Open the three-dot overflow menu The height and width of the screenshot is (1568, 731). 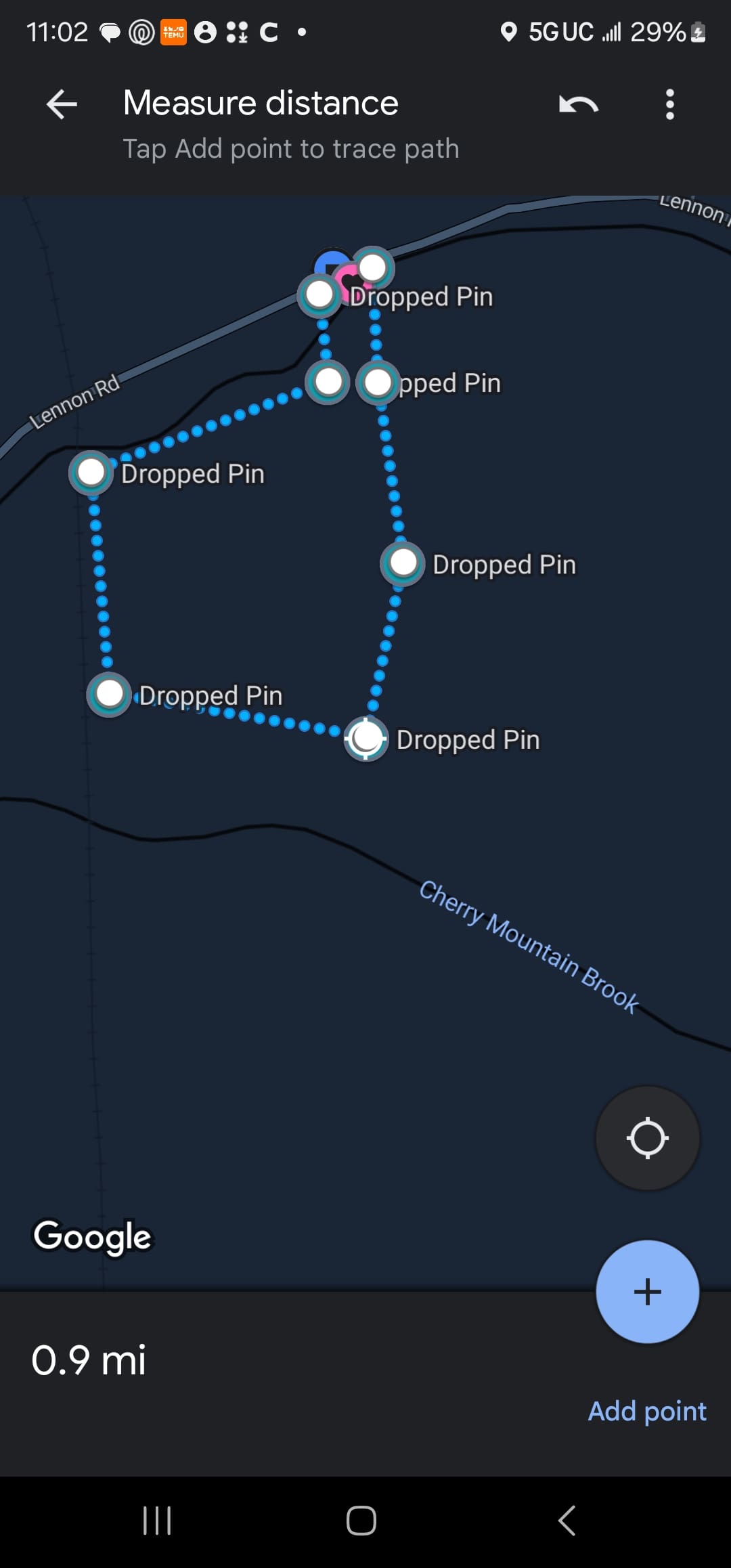(x=669, y=104)
